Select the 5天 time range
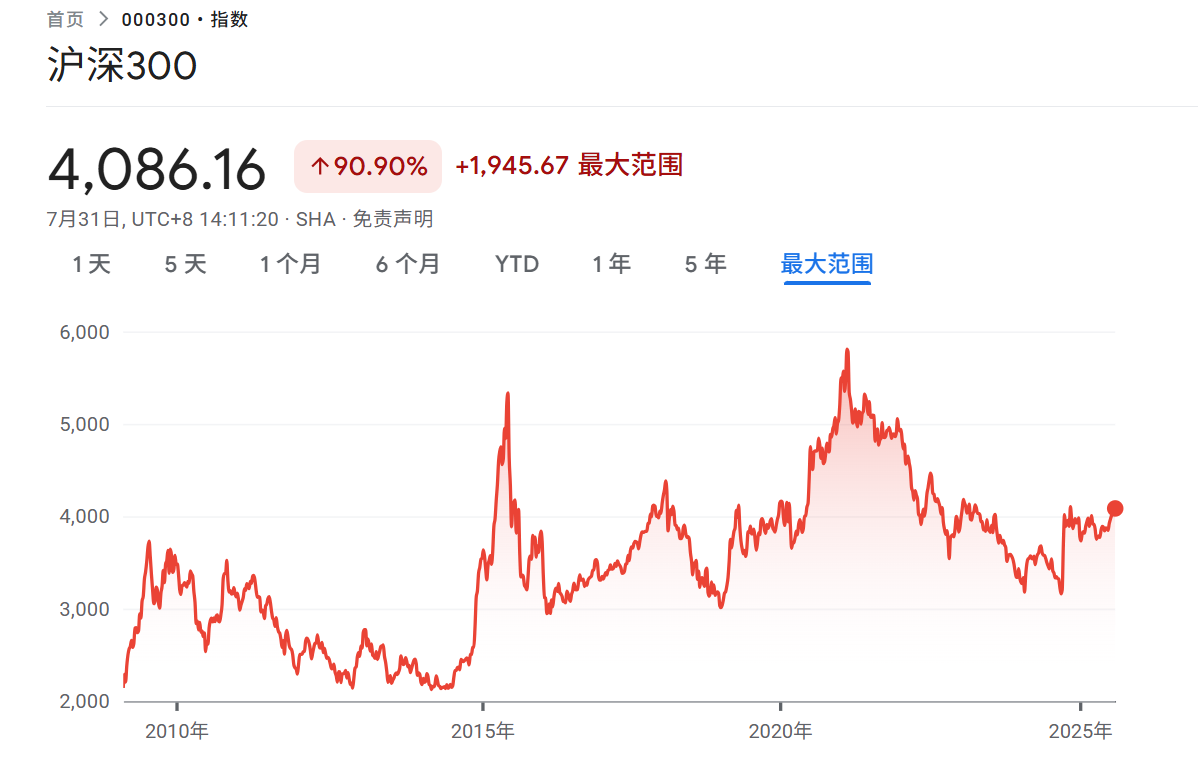1198x768 pixels. point(185,264)
